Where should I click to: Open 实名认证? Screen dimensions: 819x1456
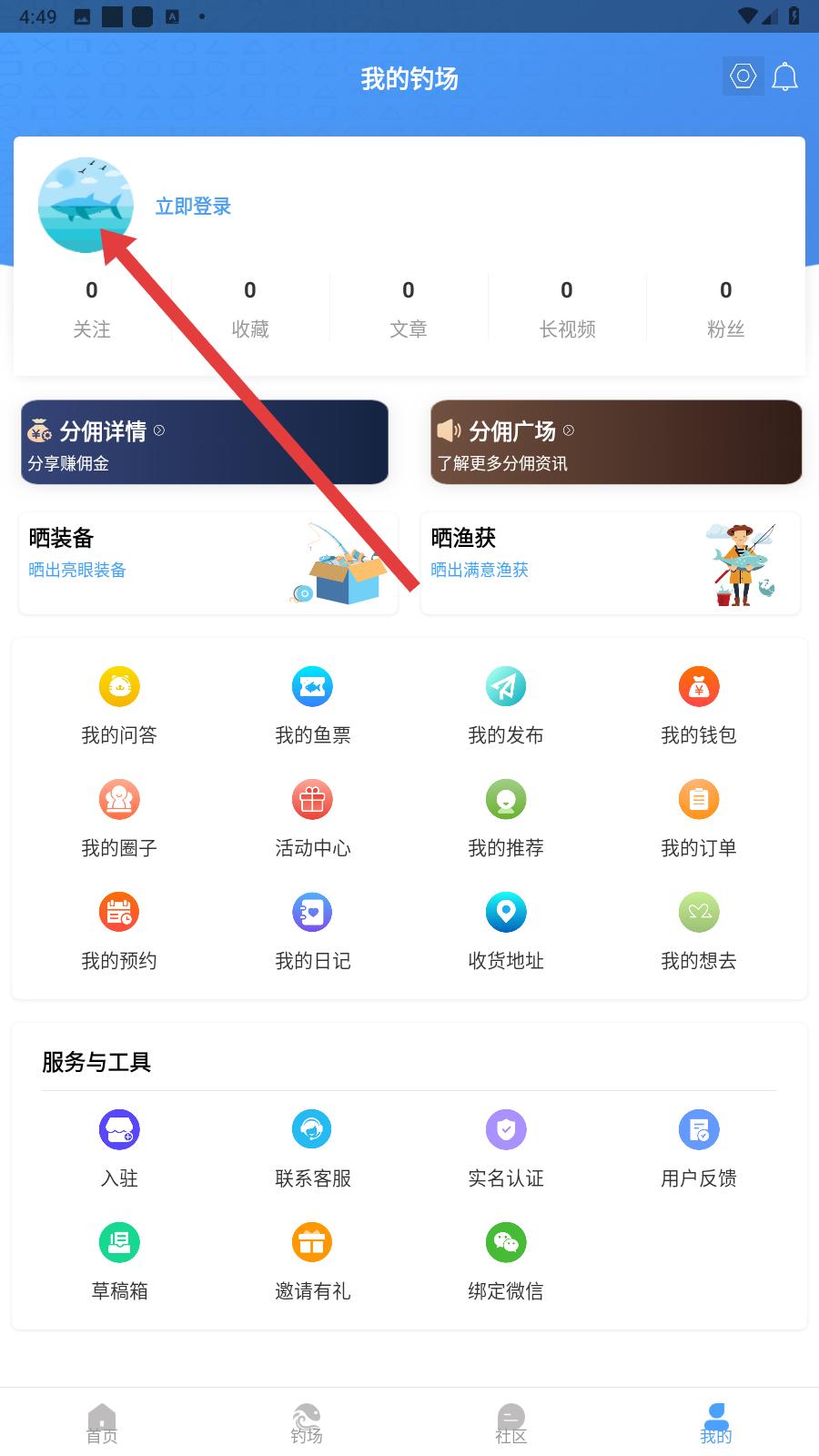click(x=506, y=1149)
